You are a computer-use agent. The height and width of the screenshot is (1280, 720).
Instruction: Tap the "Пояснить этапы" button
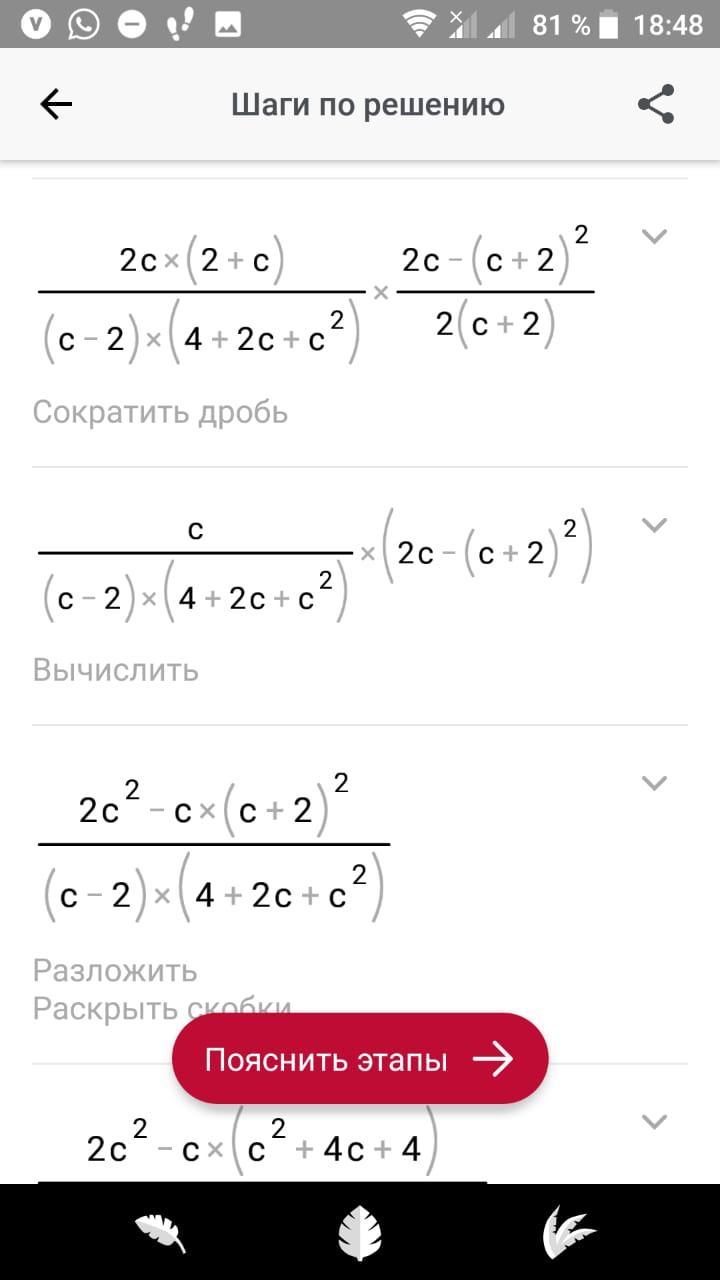(360, 1059)
